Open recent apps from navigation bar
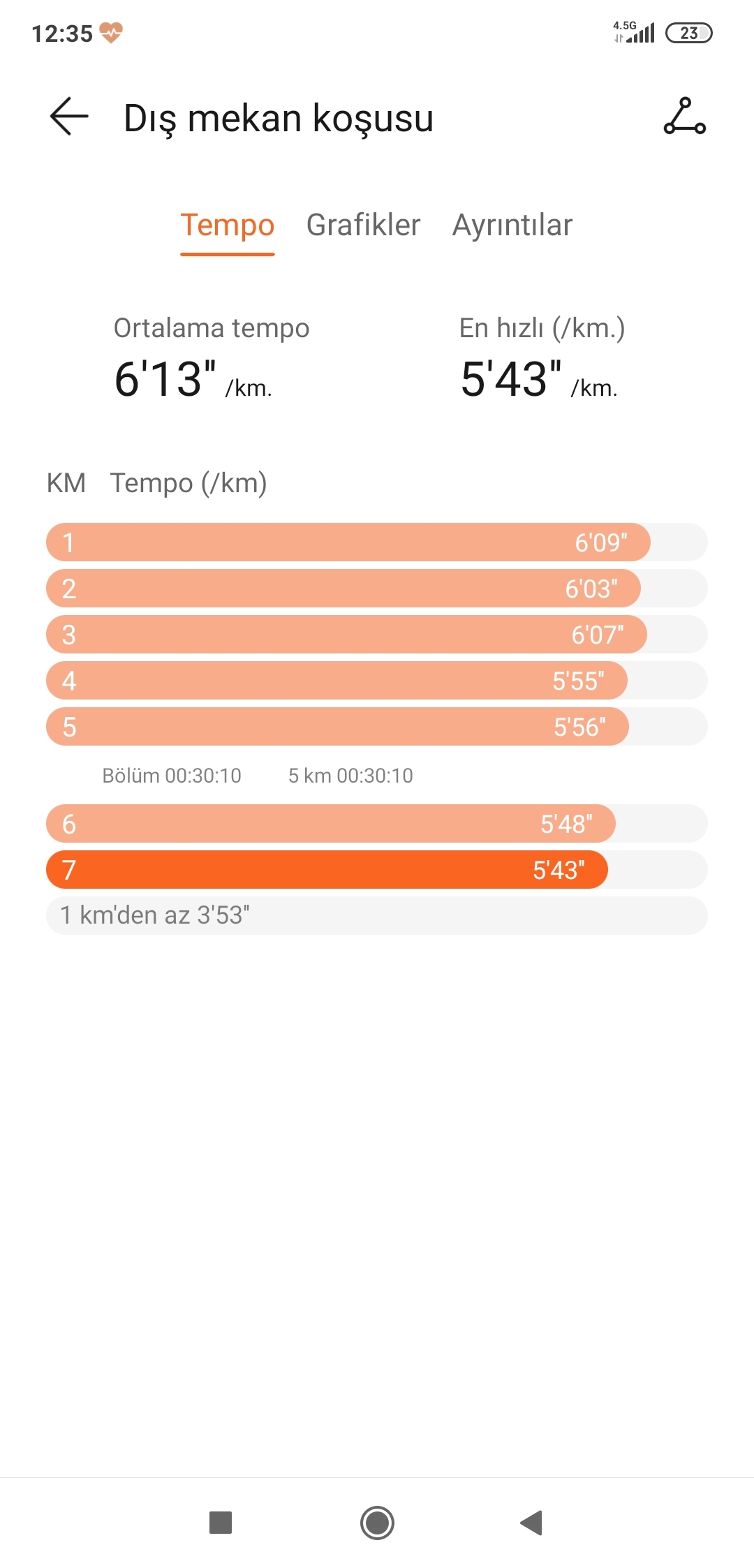Image resolution: width=754 pixels, height=1568 pixels. (221, 1522)
